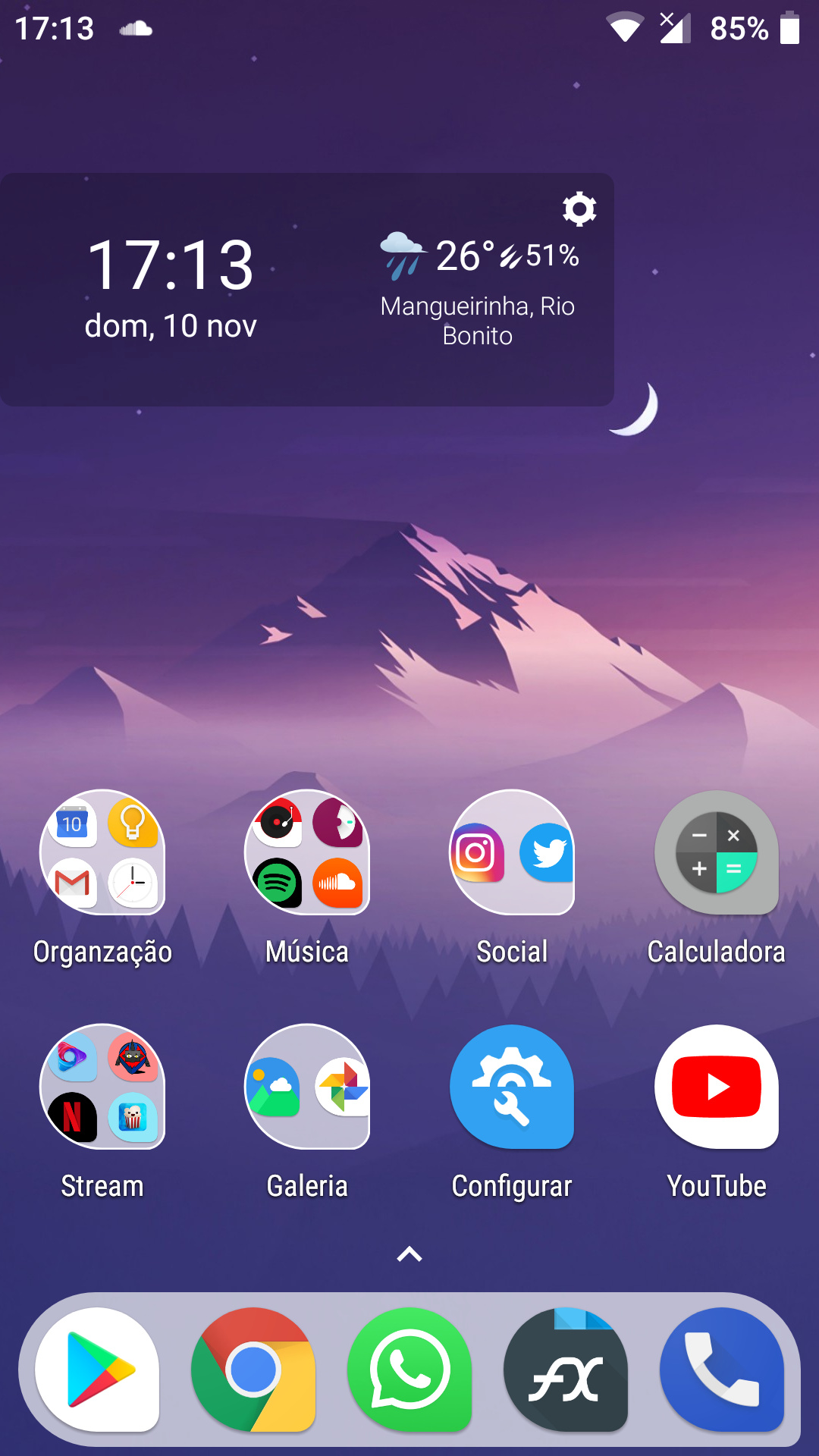Image resolution: width=819 pixels, height=1456 pixels.
Task: Launch the Calculadora app
Action: (717, 852)
